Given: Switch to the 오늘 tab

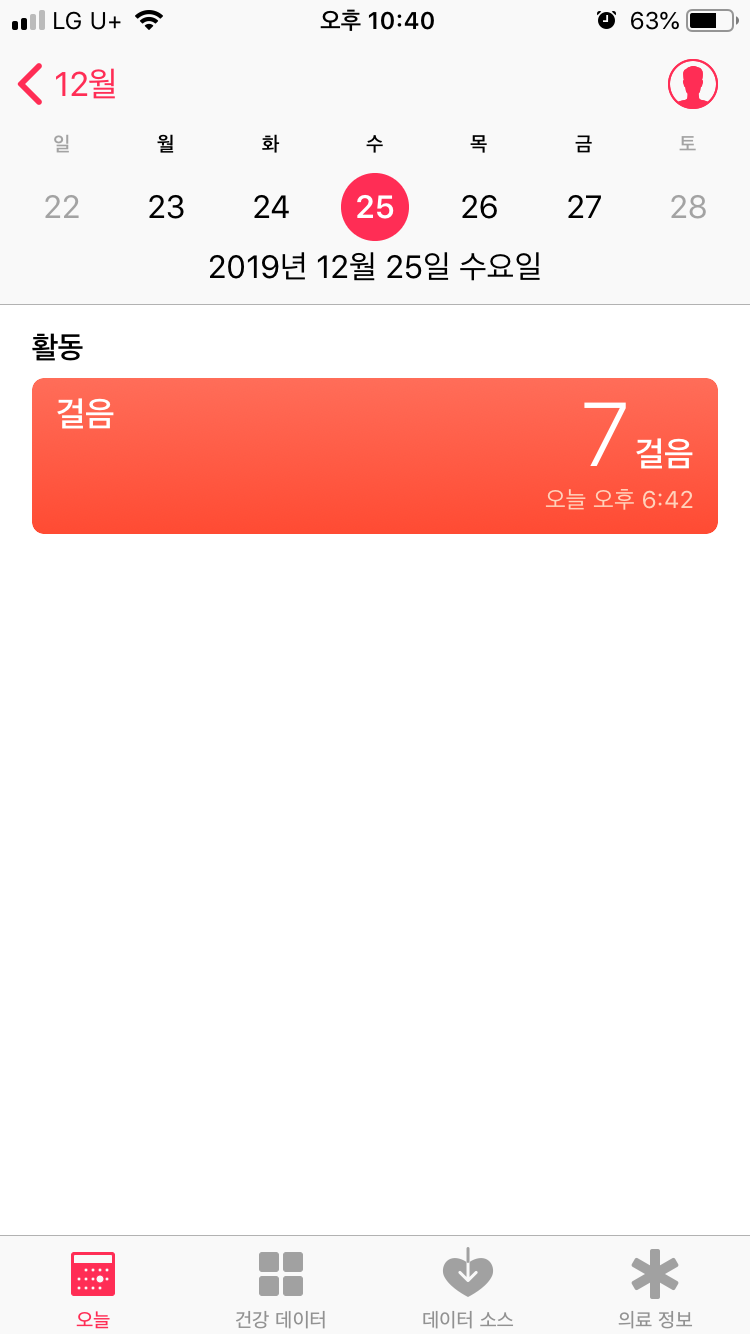Looking at the screenshot, I should point(93,1289).
